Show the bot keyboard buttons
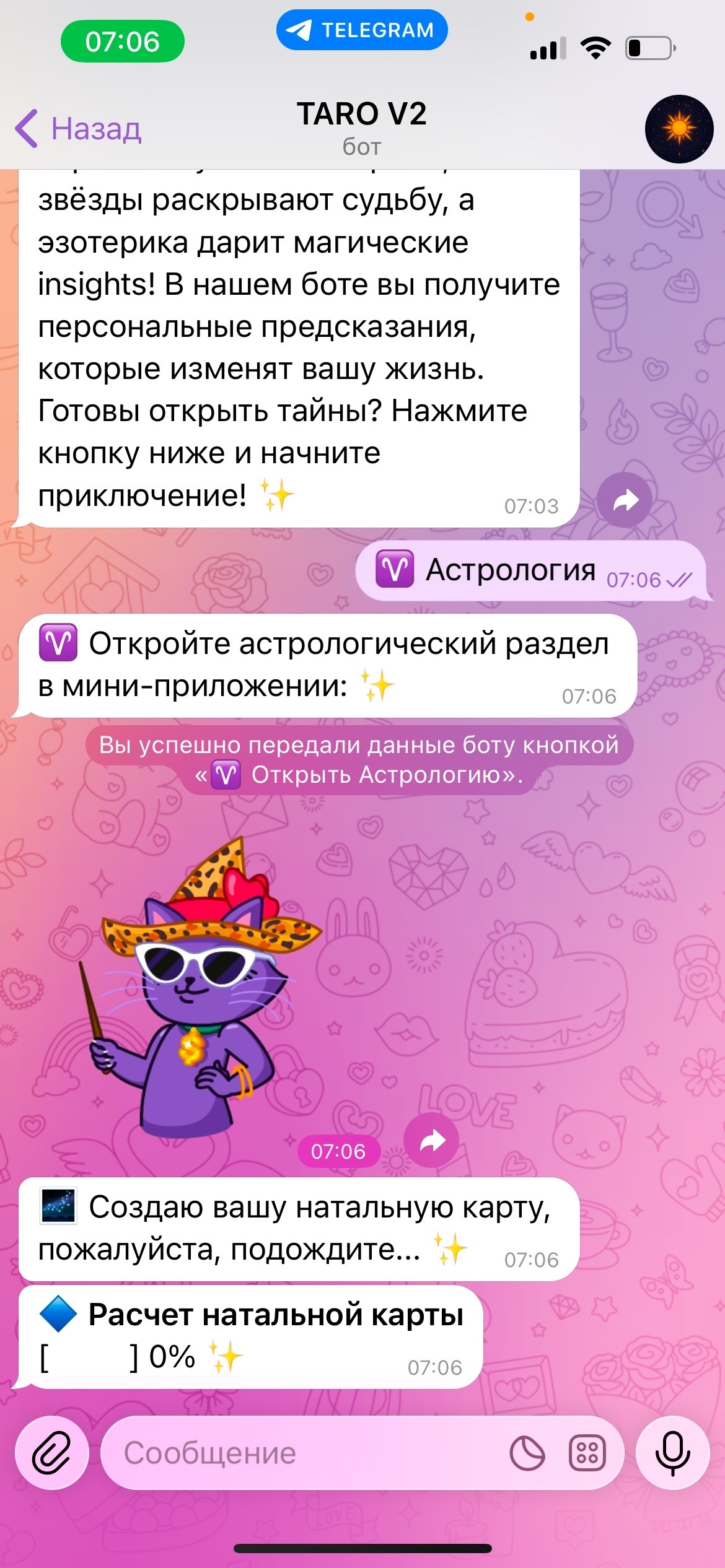This screenshot has height=1568, width=725. coord(586,1453)
